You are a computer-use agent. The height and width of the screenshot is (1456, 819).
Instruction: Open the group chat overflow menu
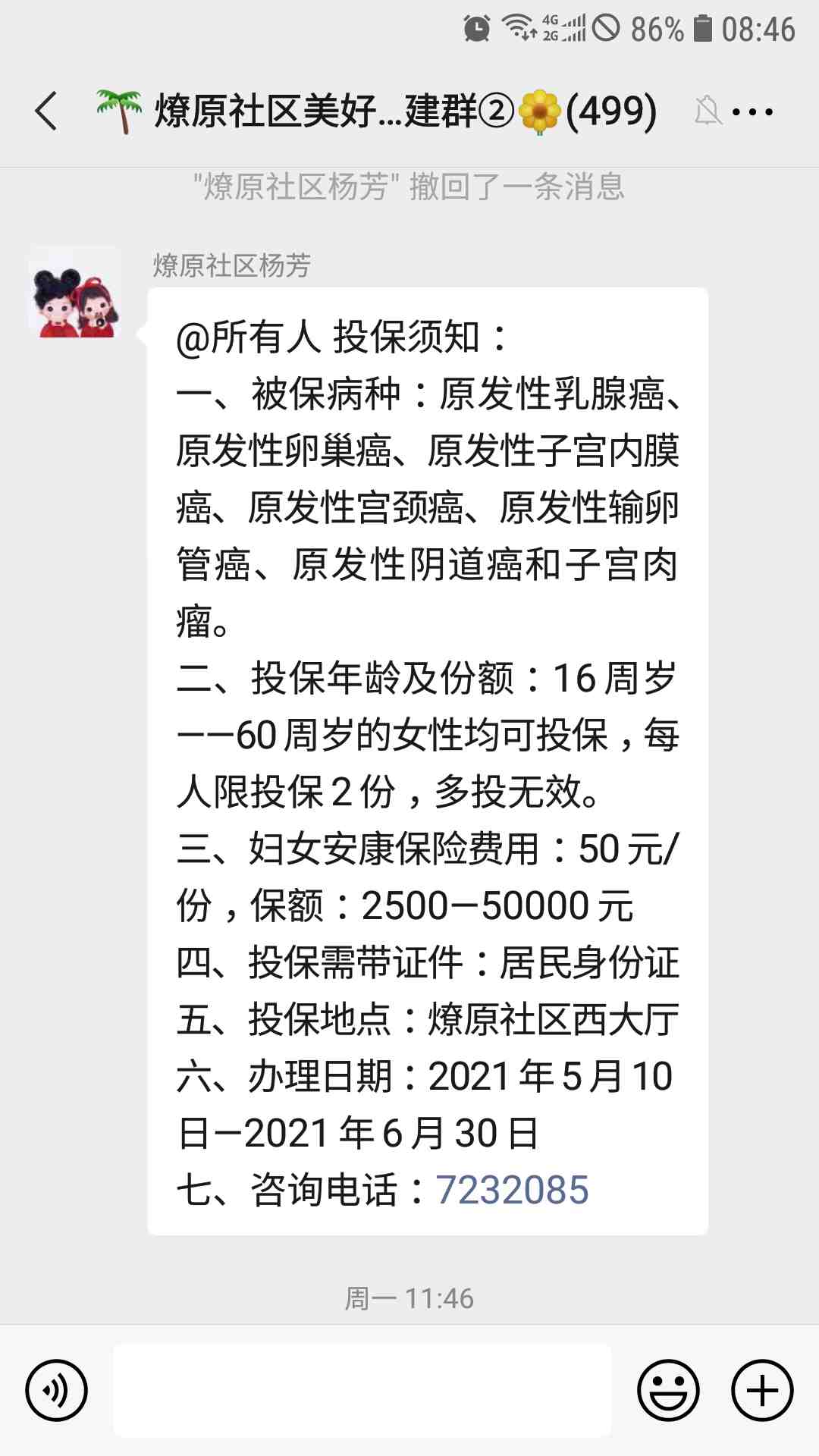753,112
